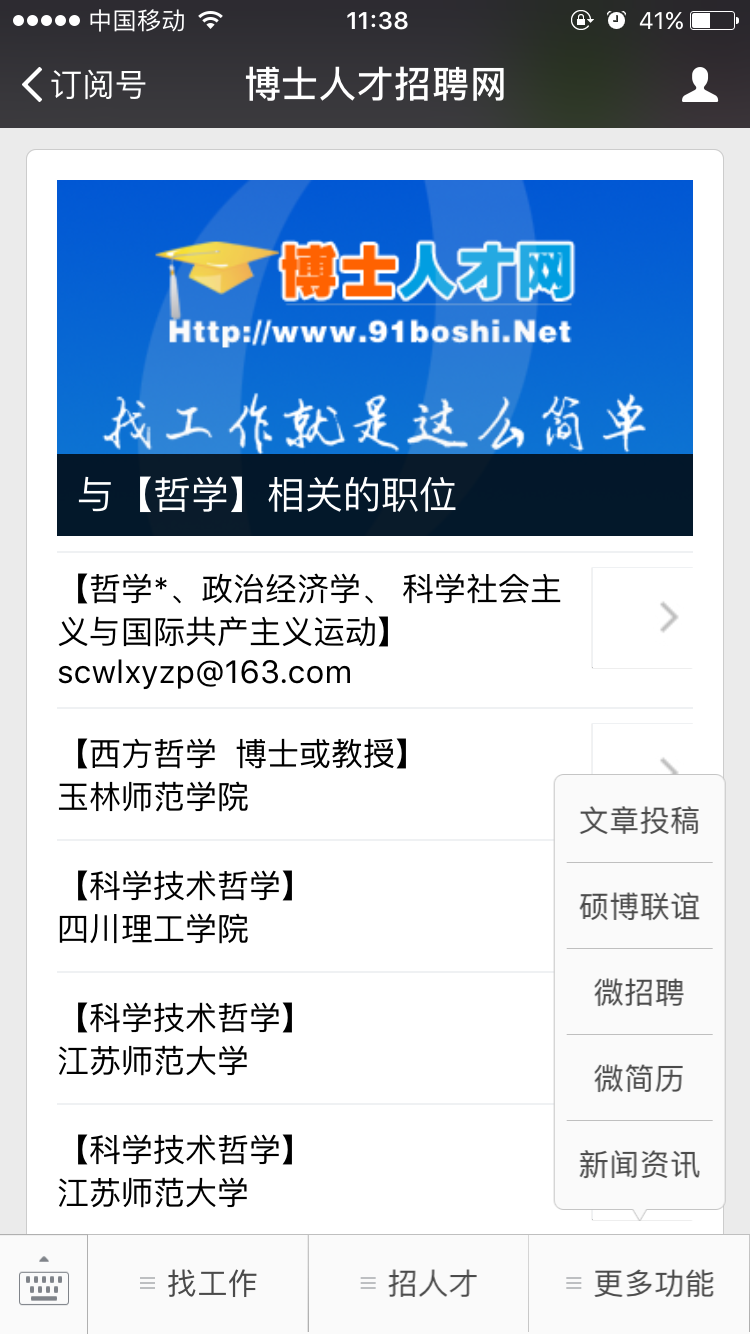Go back to 订阅号 list

[84, 85]
